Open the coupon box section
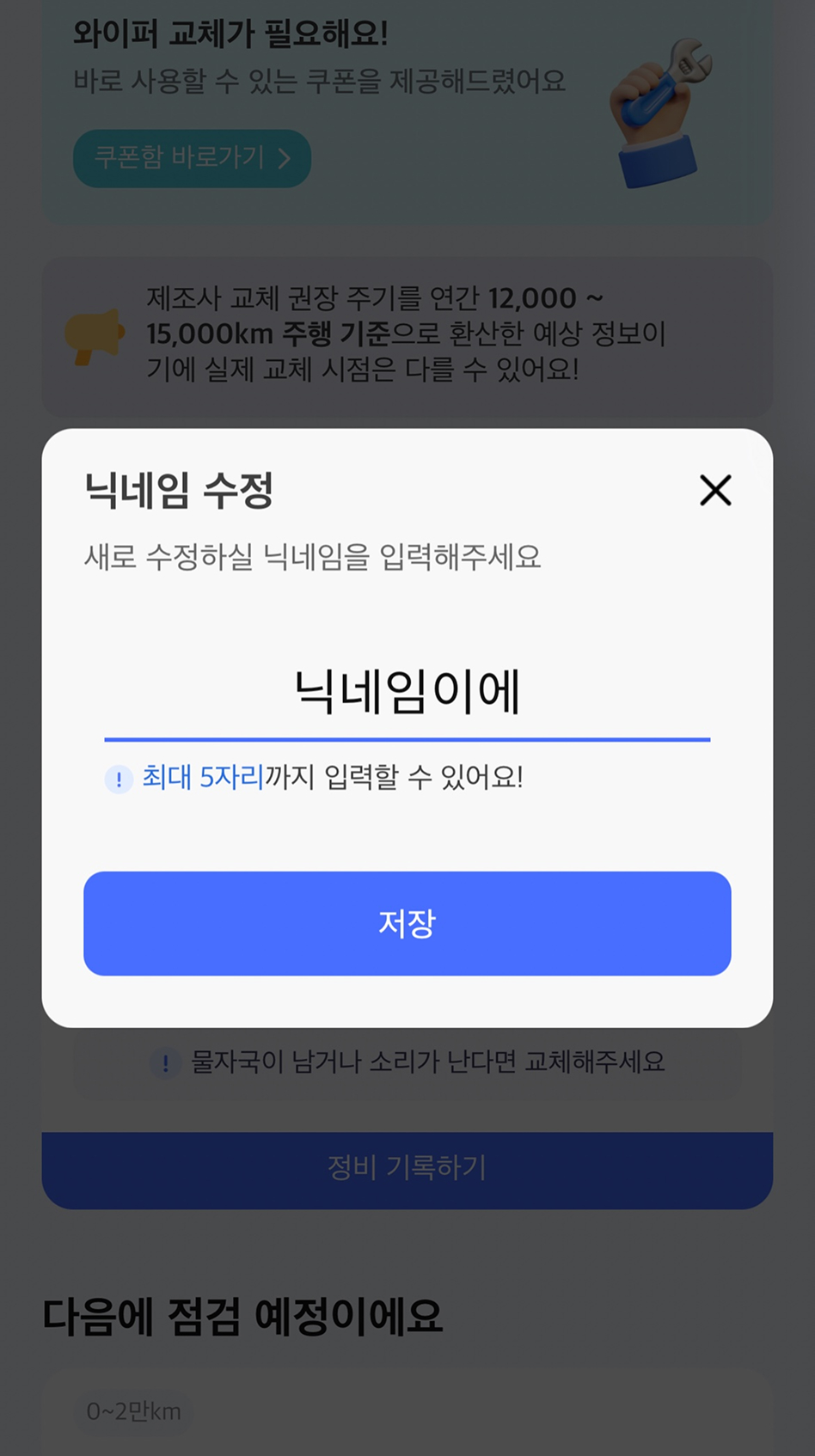 pos(191,158)
